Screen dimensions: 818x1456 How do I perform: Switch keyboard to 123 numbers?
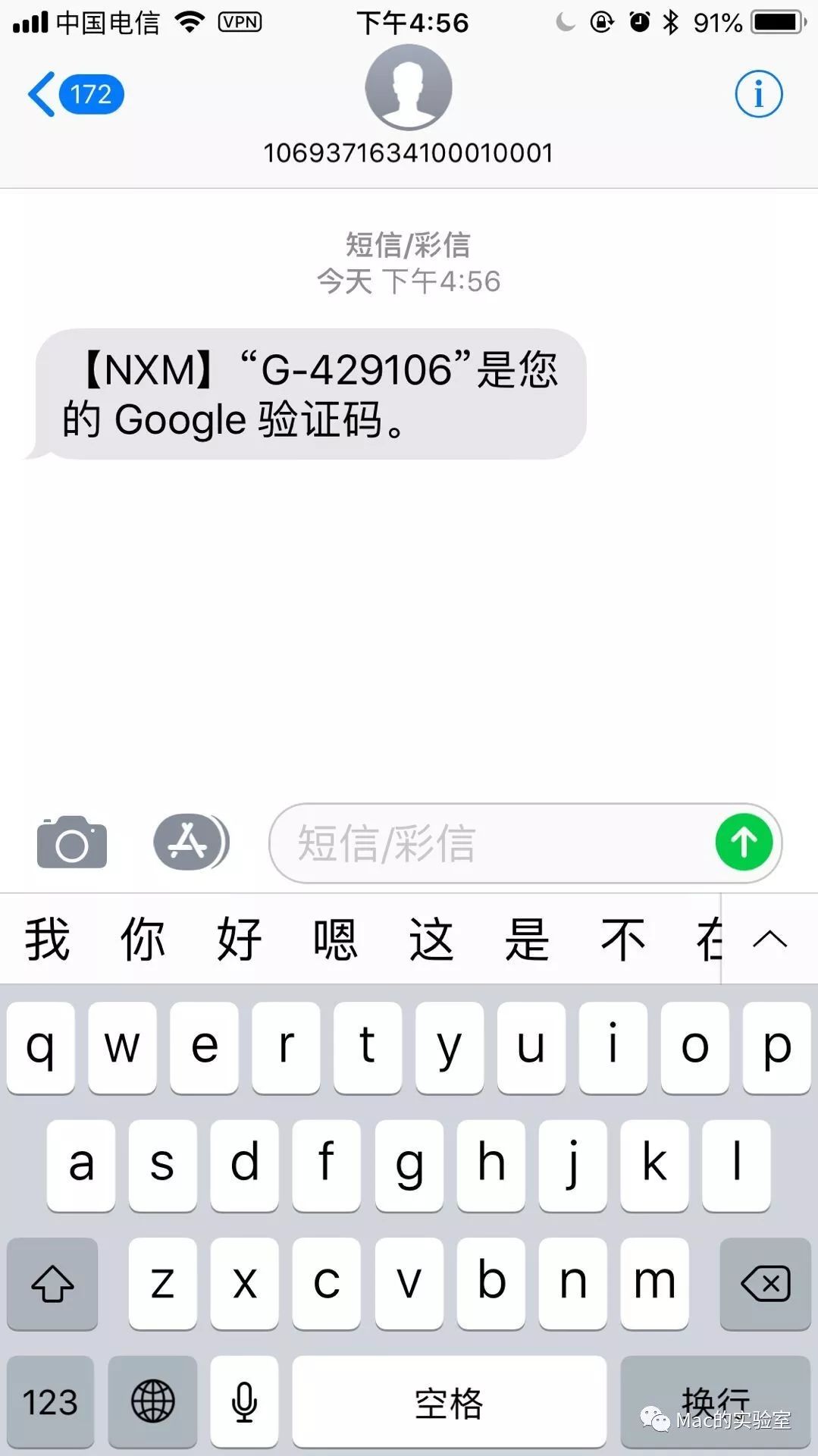click(50, 1401)
